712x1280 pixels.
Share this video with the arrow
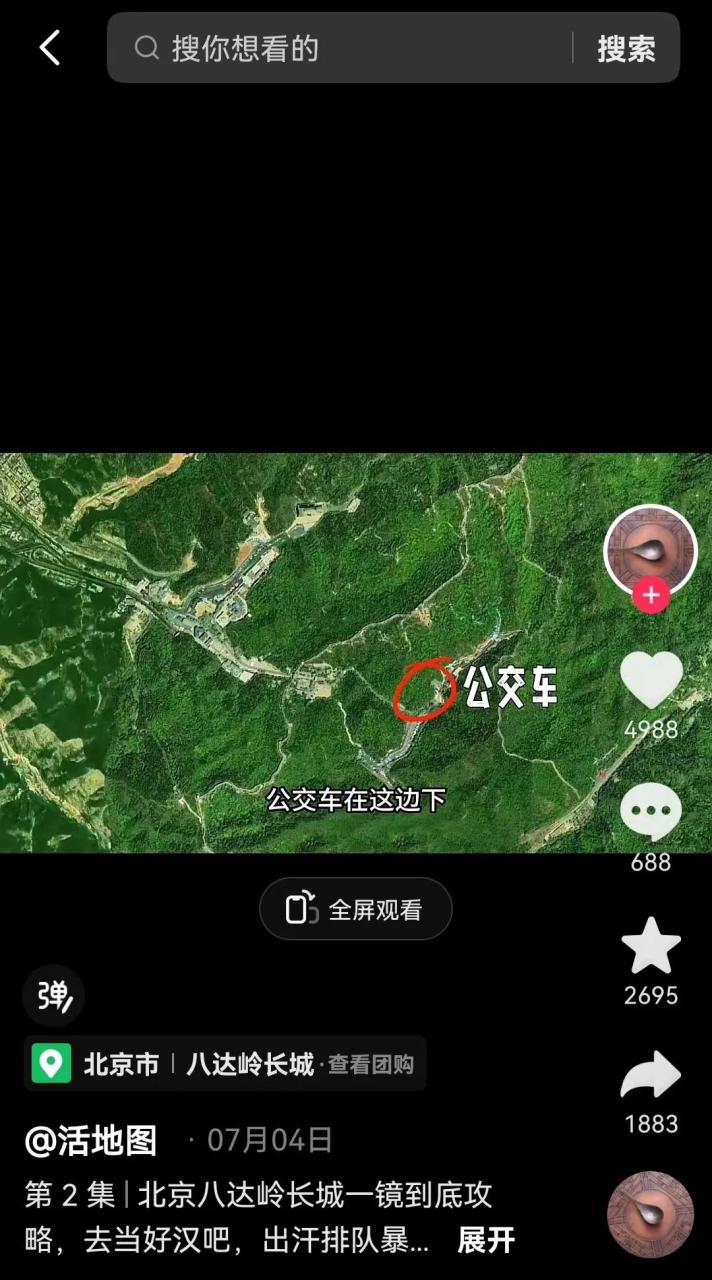pos(651,1076)
